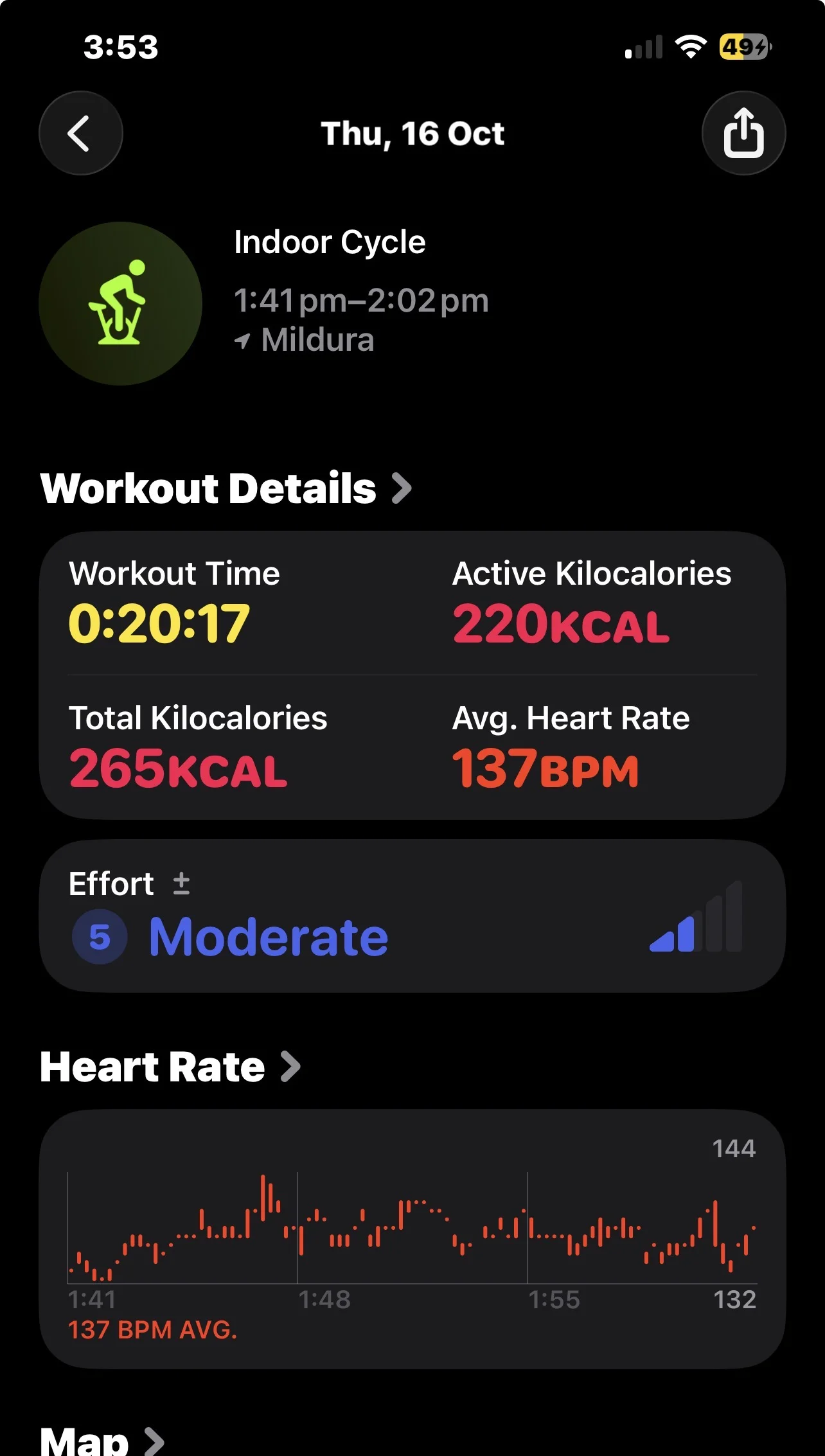Image resolution: width=825 pixels, height=1456 pixels.
Task: Adjust the Effort rating card
Action: point(412,916)
